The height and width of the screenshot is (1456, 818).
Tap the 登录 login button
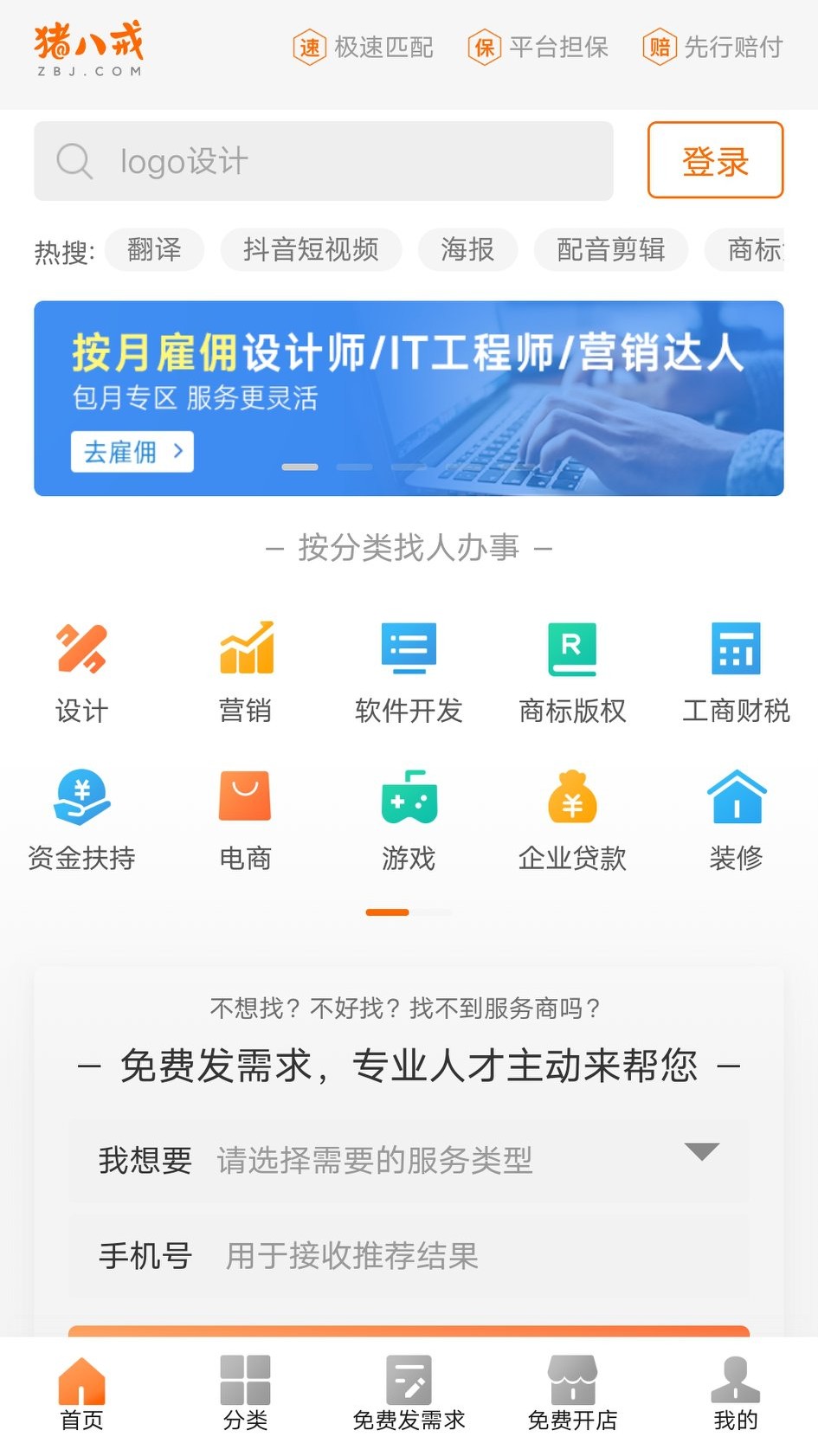tap(715, 160)
